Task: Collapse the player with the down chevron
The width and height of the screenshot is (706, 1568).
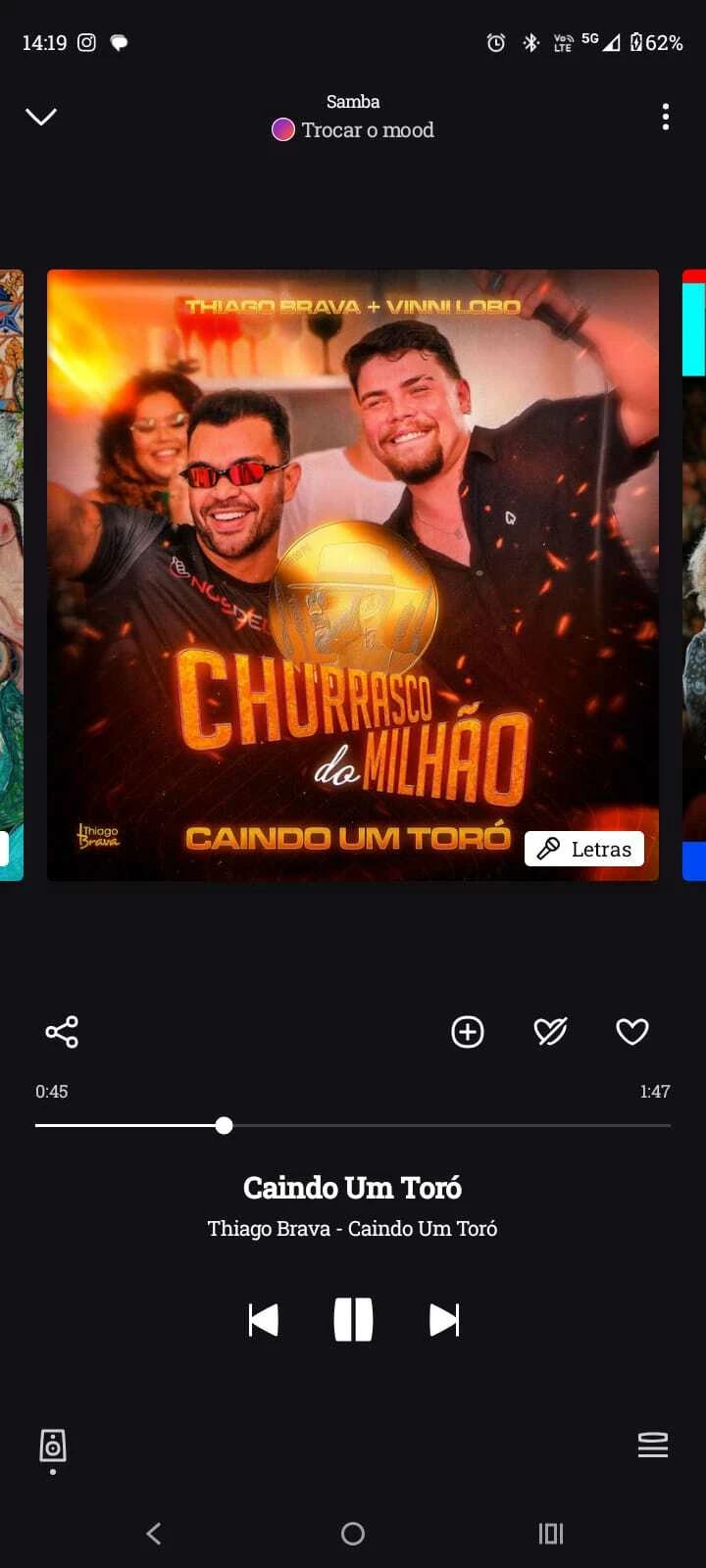Action: click(41, 117)
